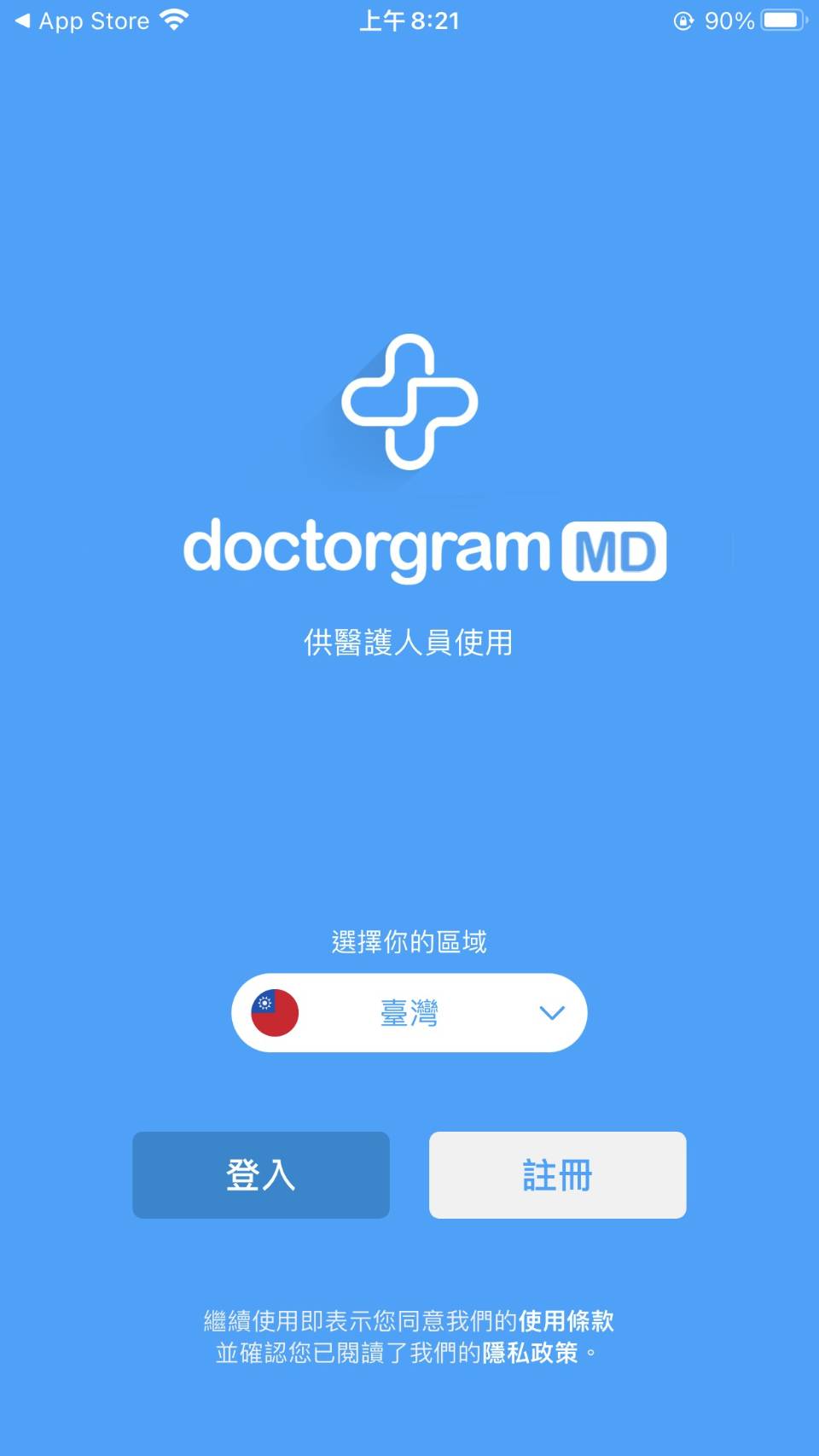Open the 使用條款 terms of use link

tap(566, 1320)
